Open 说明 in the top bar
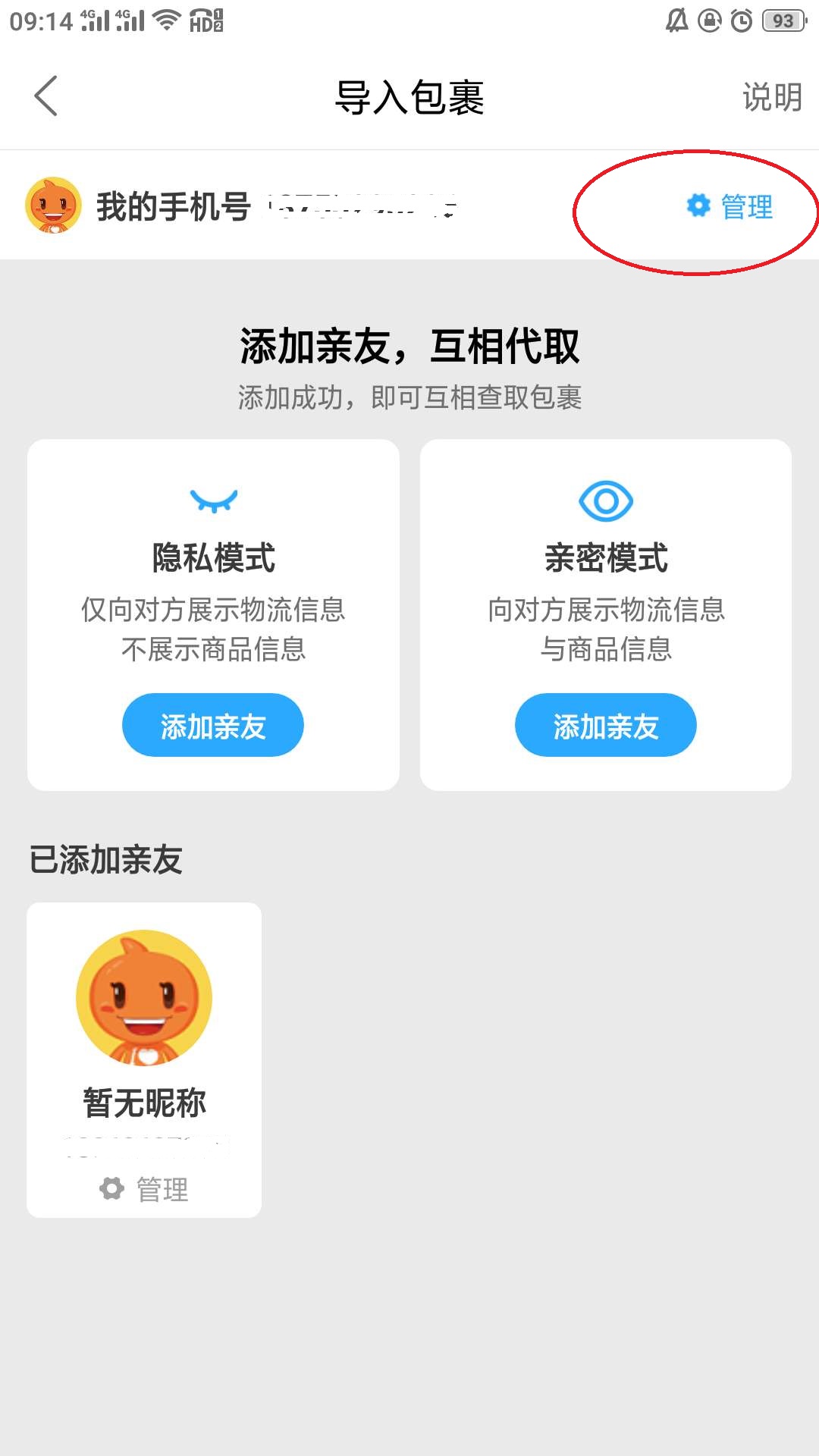The width and height of the screenshot is (819, 1456). (x=771, y=97)
